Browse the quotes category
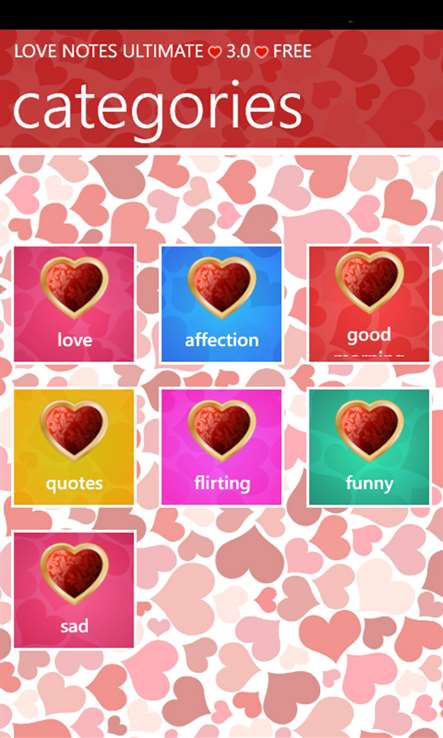 74,447
